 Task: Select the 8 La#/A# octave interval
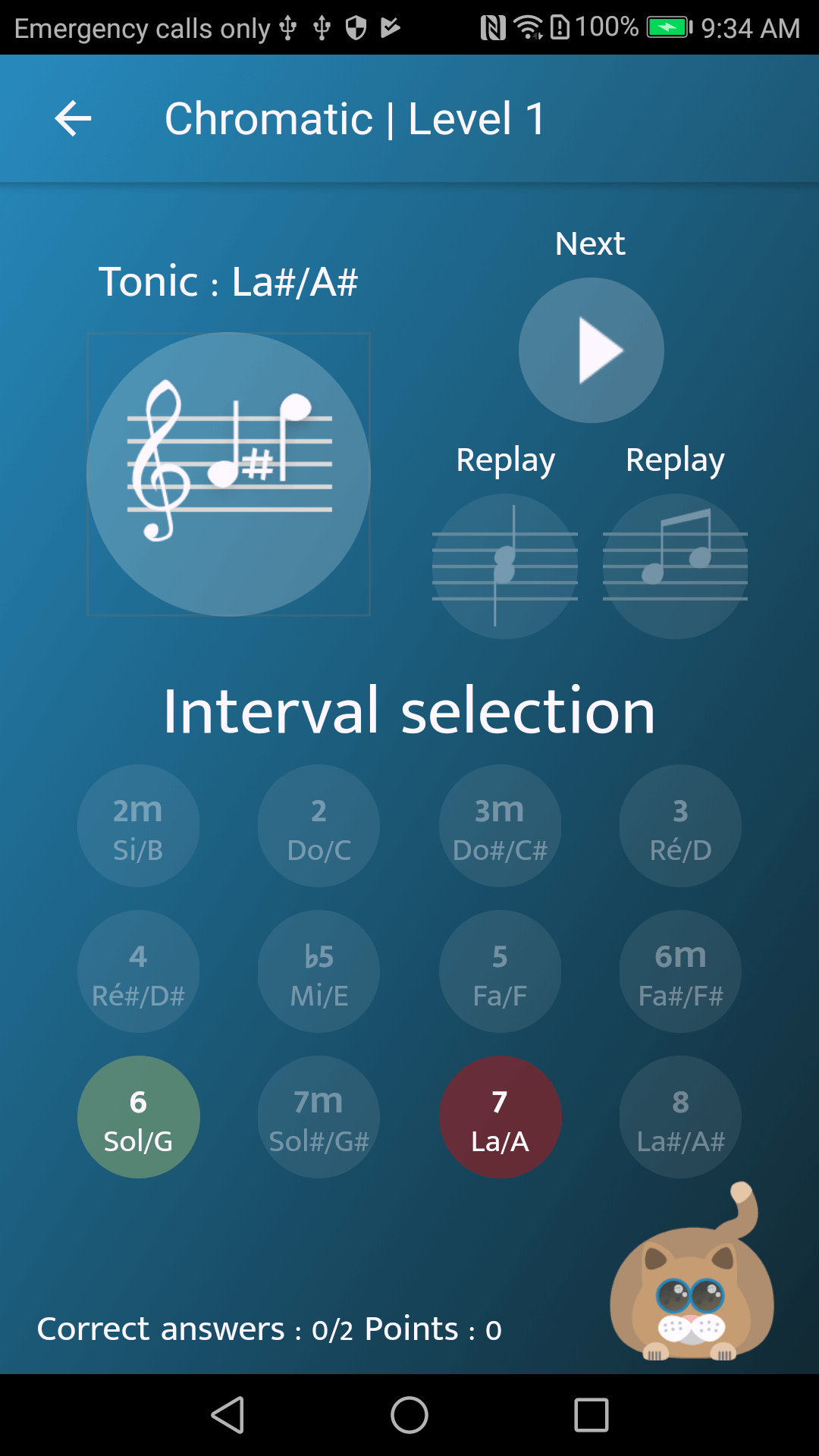[x=680, y=1118]
